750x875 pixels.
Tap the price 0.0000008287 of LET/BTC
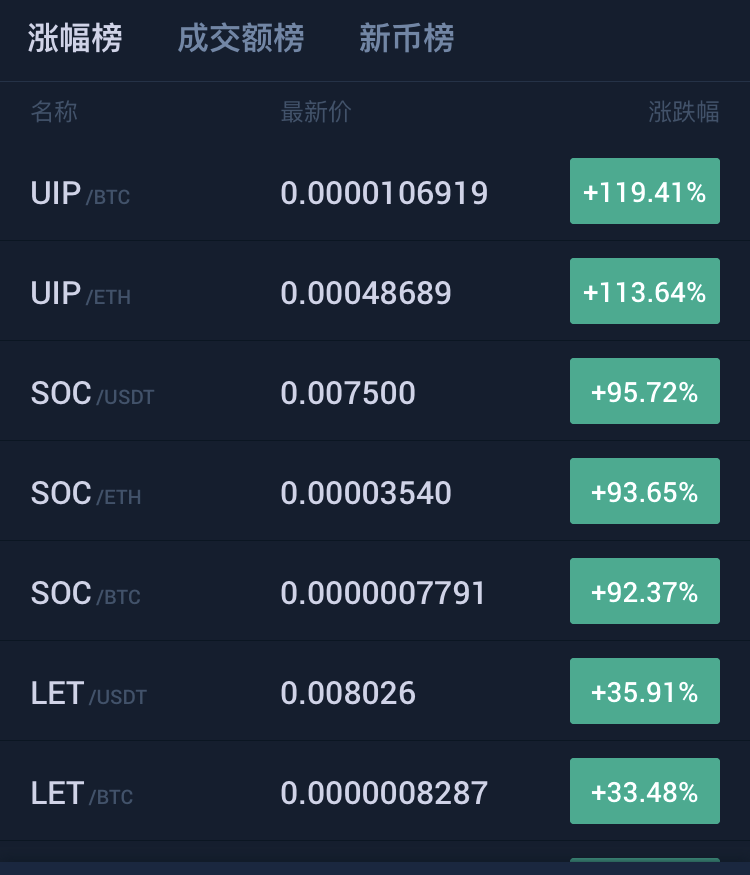(384, 791)
